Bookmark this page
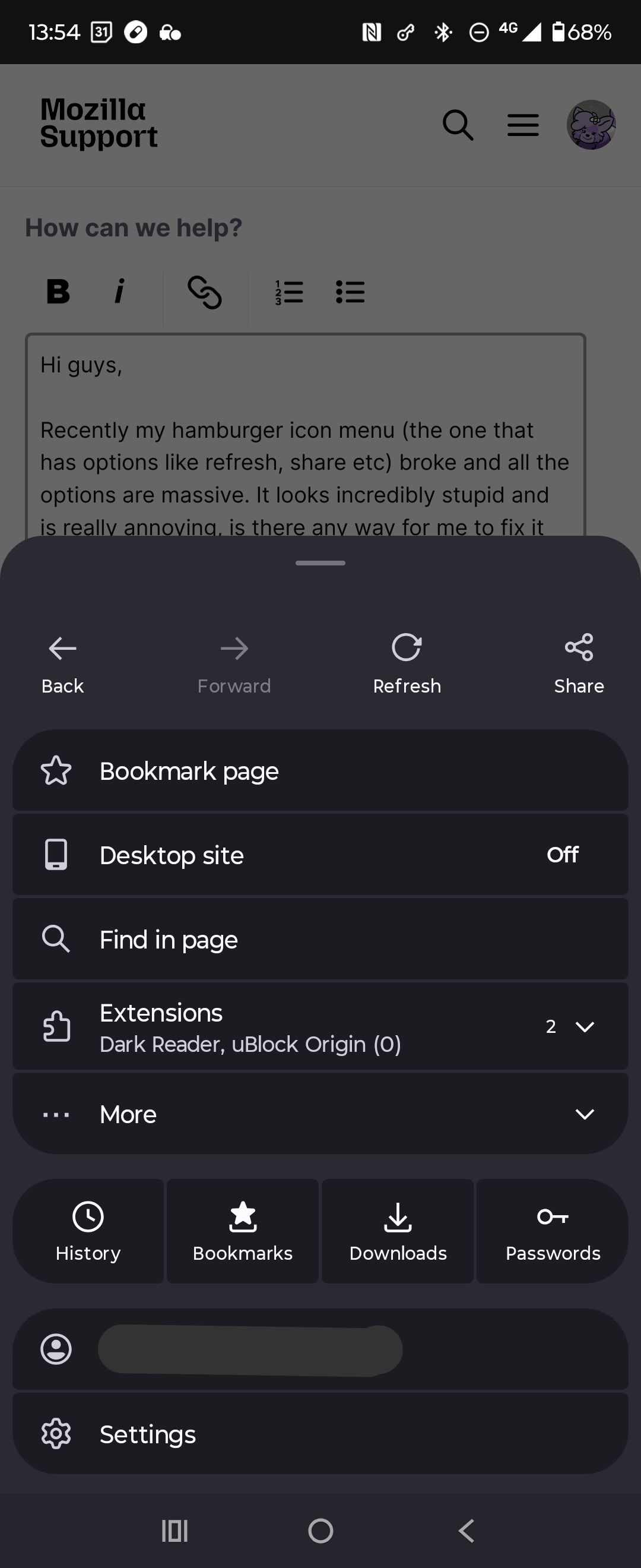 pos(320,770)
